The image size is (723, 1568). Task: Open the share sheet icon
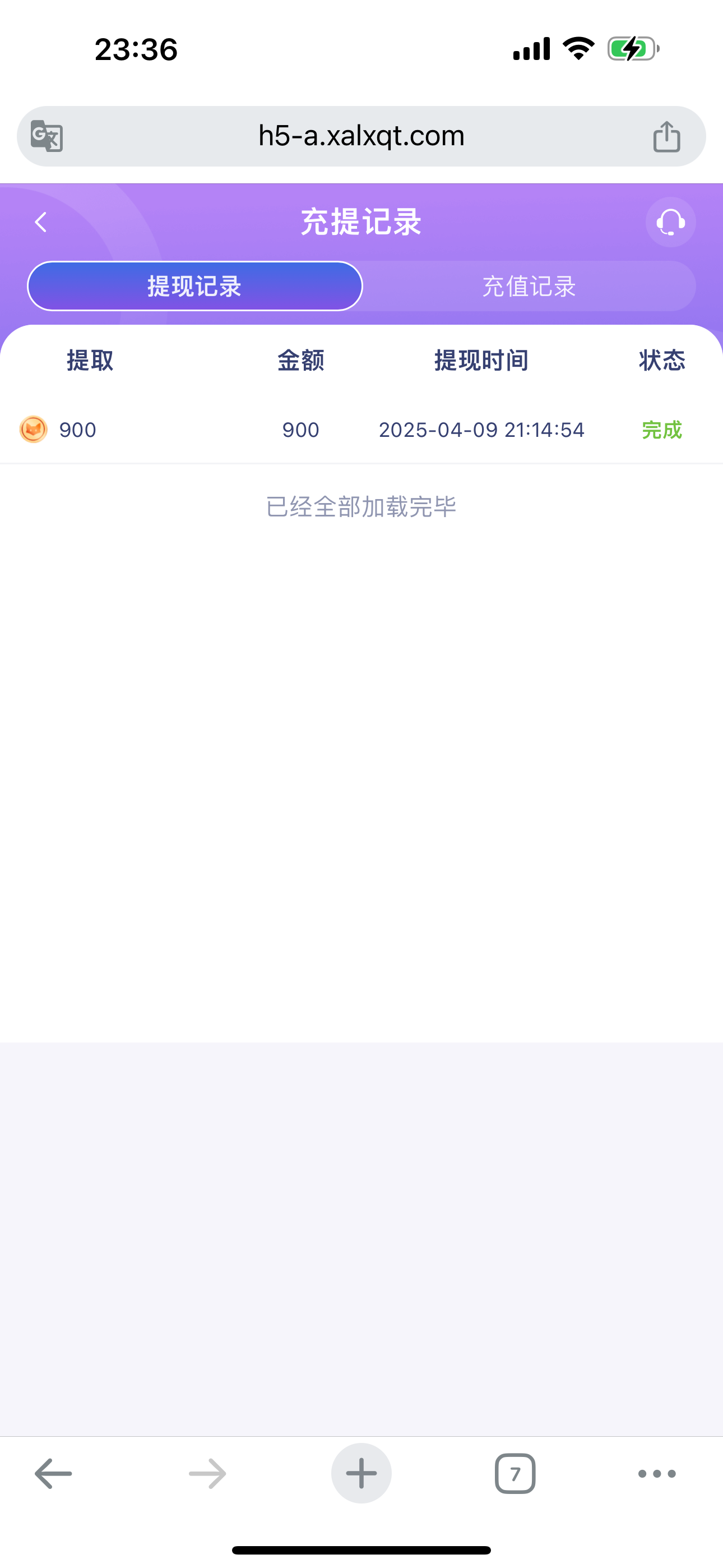click(668, 135)
